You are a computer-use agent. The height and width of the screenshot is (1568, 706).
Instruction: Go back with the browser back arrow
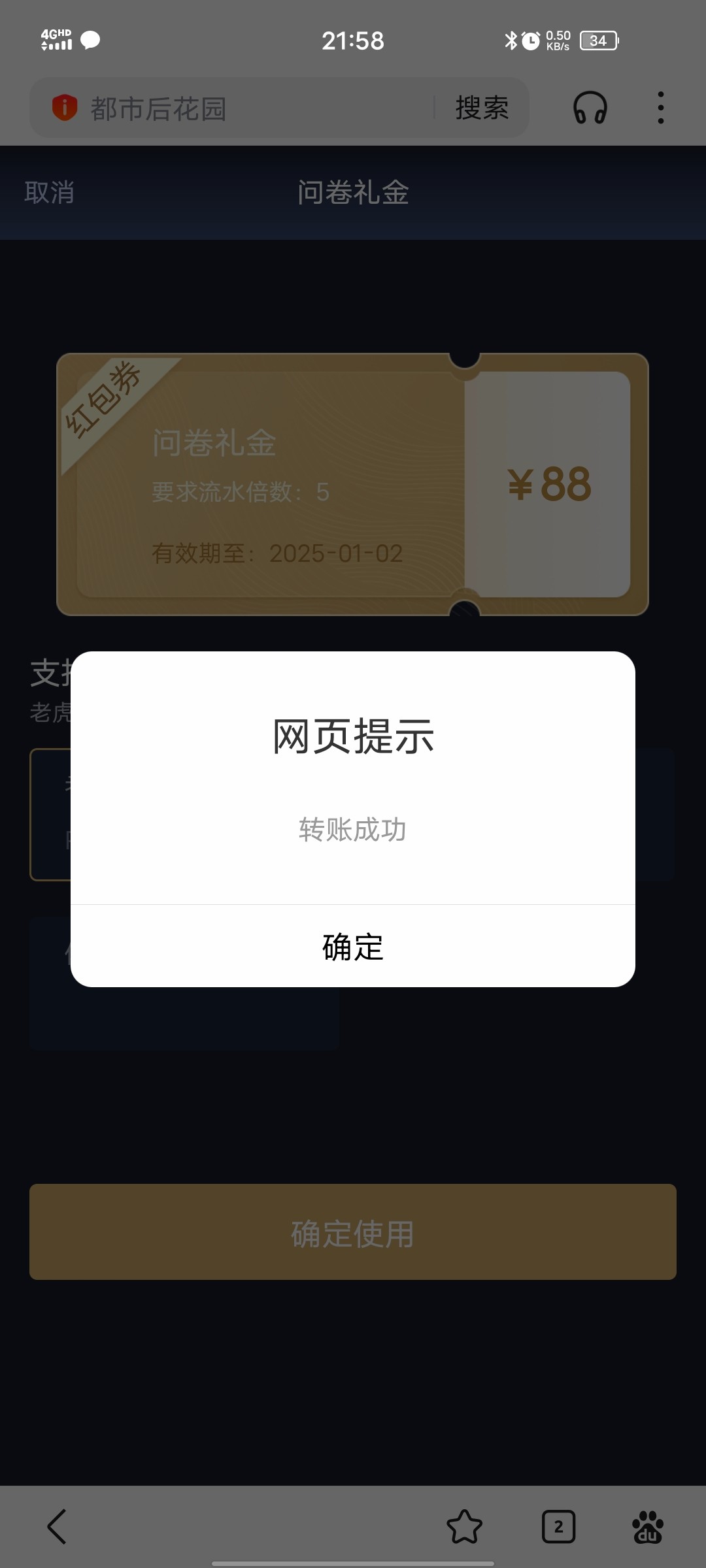(58, 1526)
